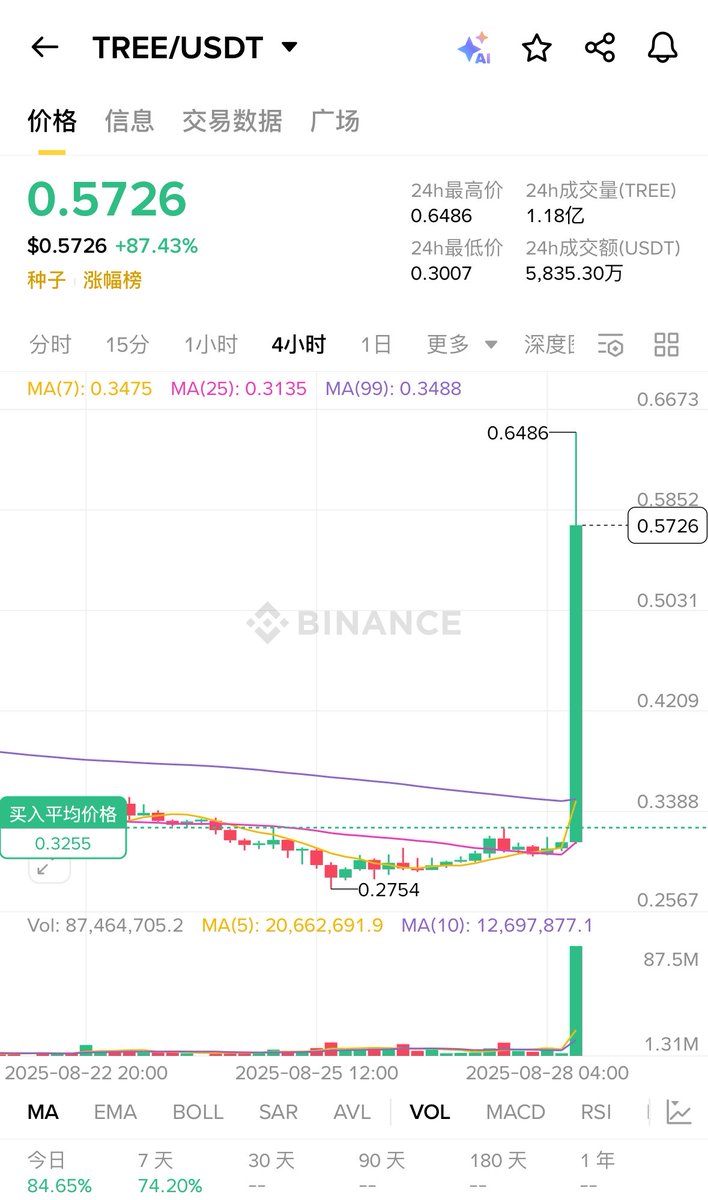The width and height of the screenshot is (708, 1200).
Task: Select the 1小时 chart interval
Action: [210, 345]
